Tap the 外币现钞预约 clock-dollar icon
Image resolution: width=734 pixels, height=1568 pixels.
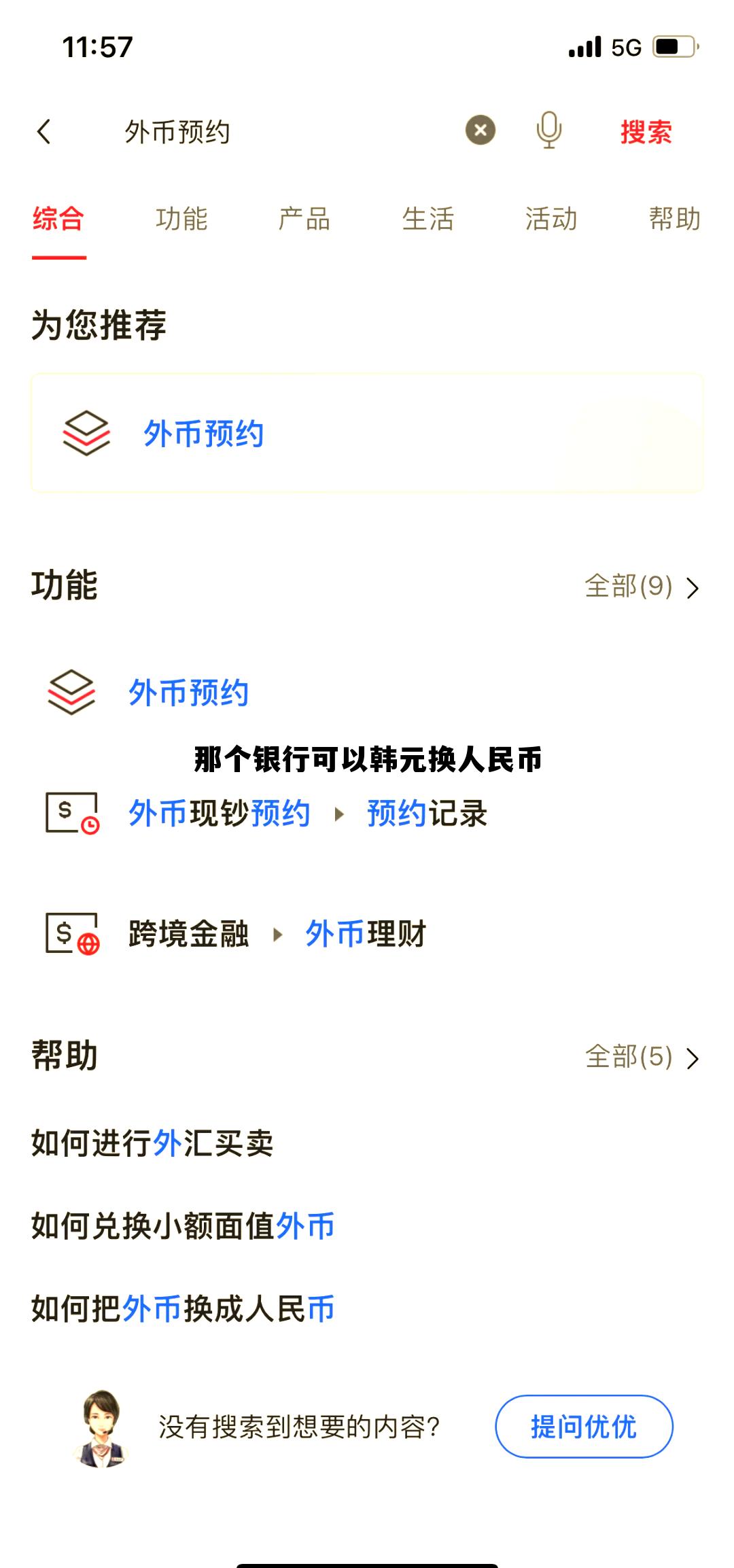click(73, 815)
